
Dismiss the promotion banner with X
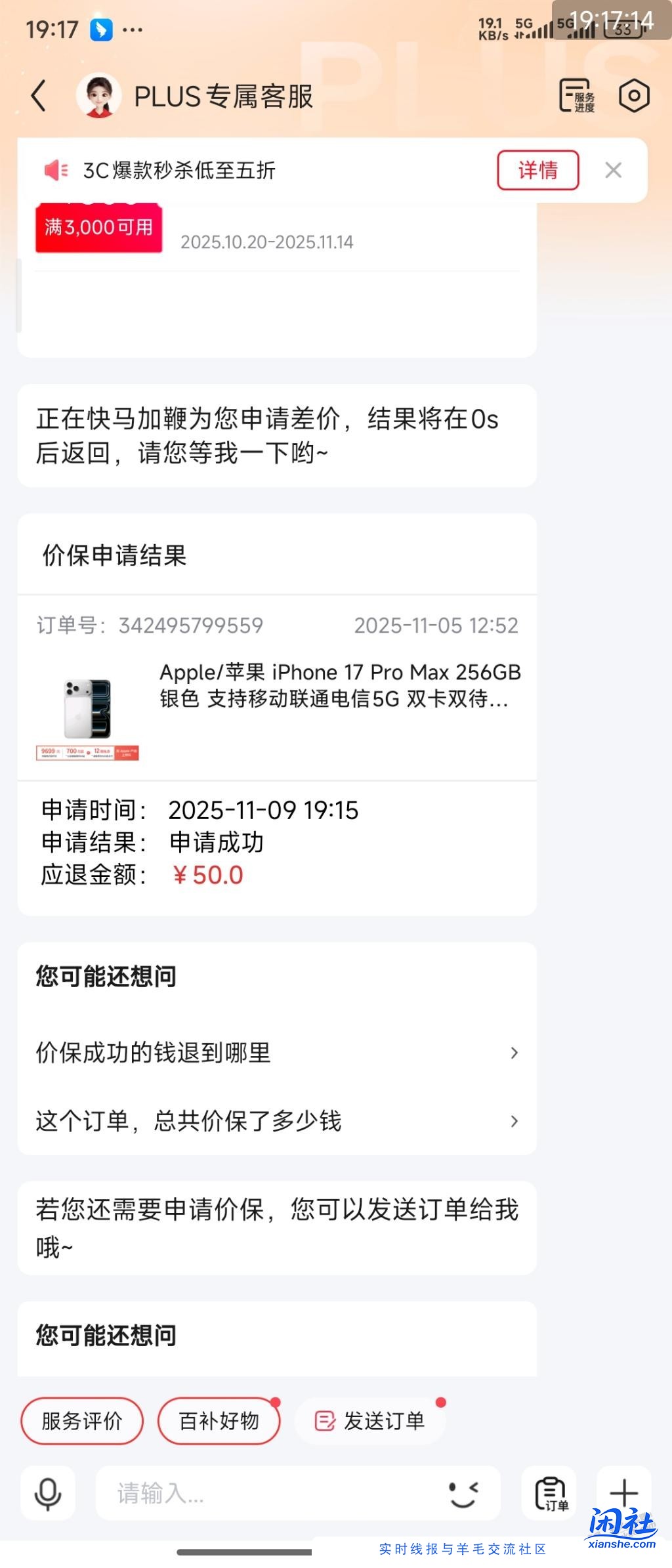pos(613,170)
